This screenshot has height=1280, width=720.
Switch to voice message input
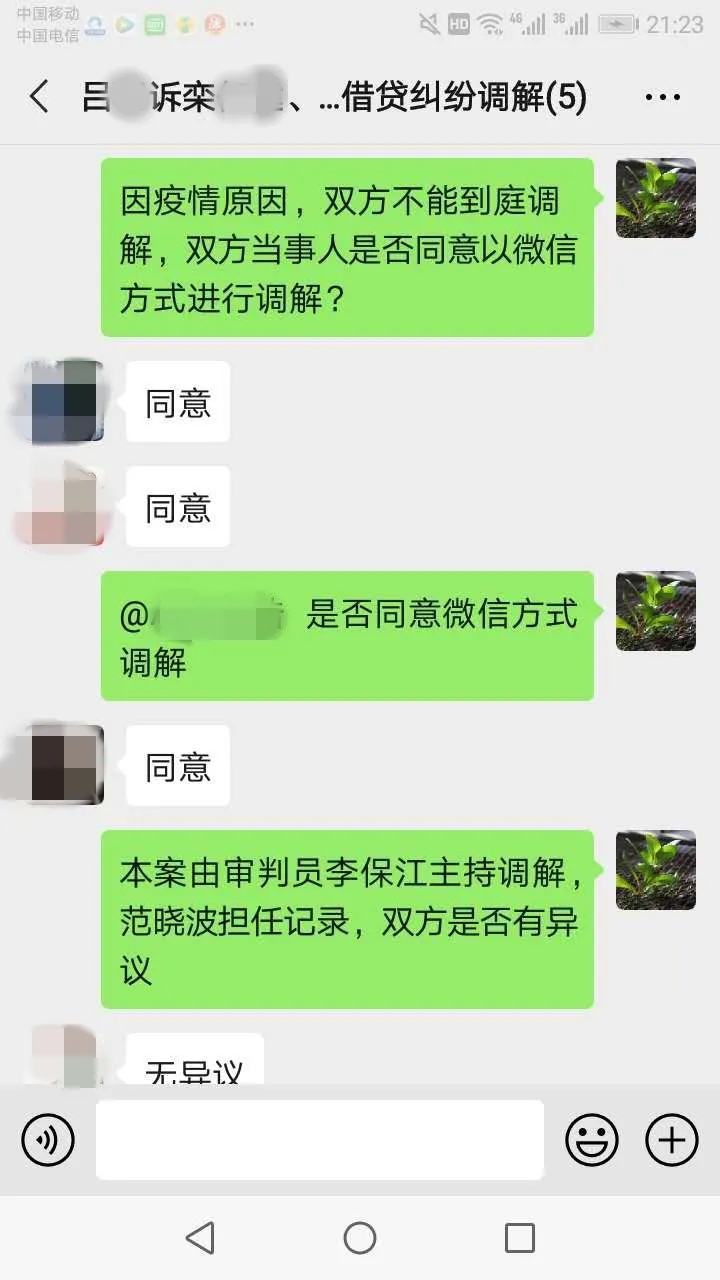48,1139
